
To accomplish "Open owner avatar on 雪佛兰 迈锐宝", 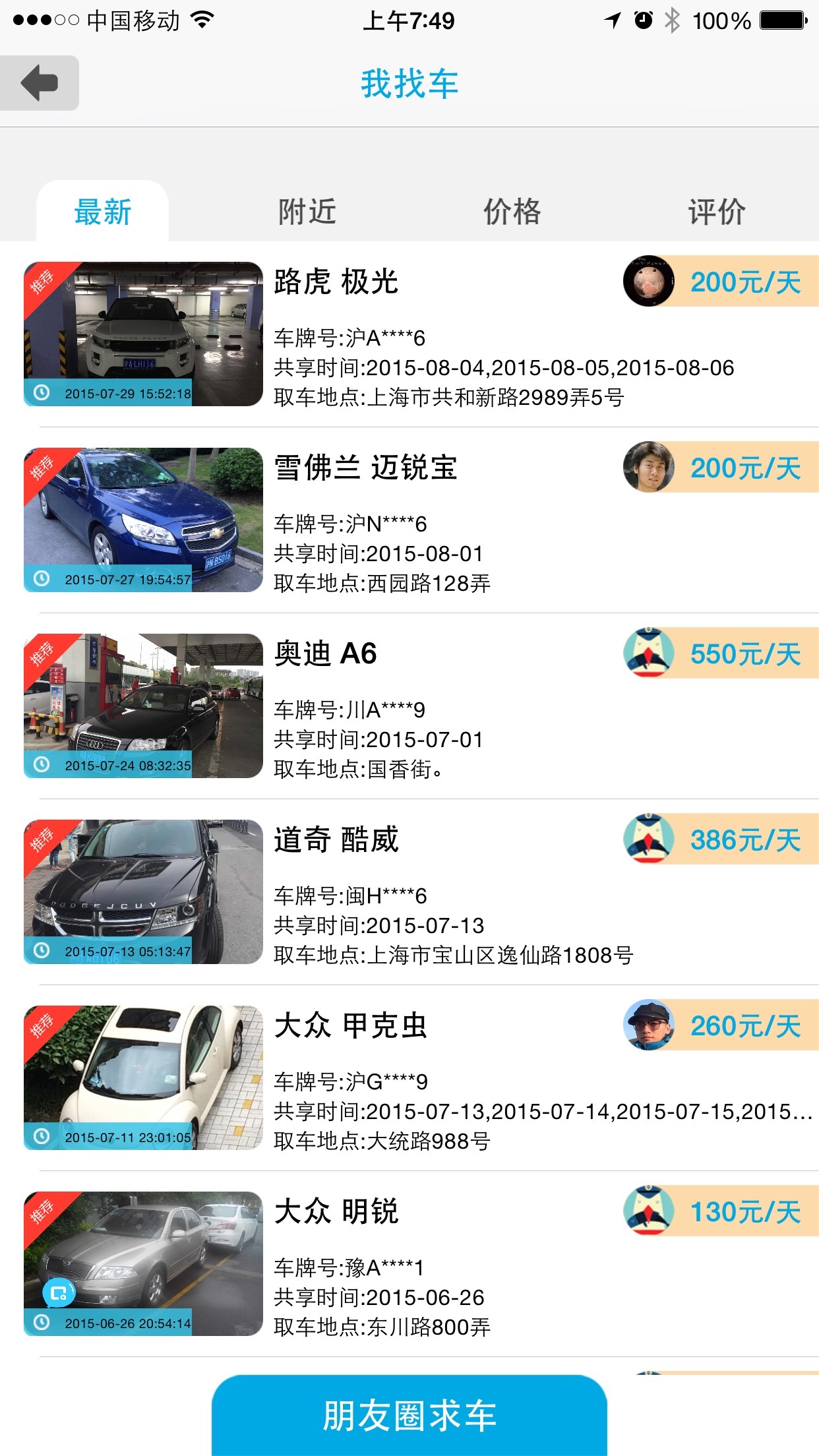I will [x=649, y=467].
